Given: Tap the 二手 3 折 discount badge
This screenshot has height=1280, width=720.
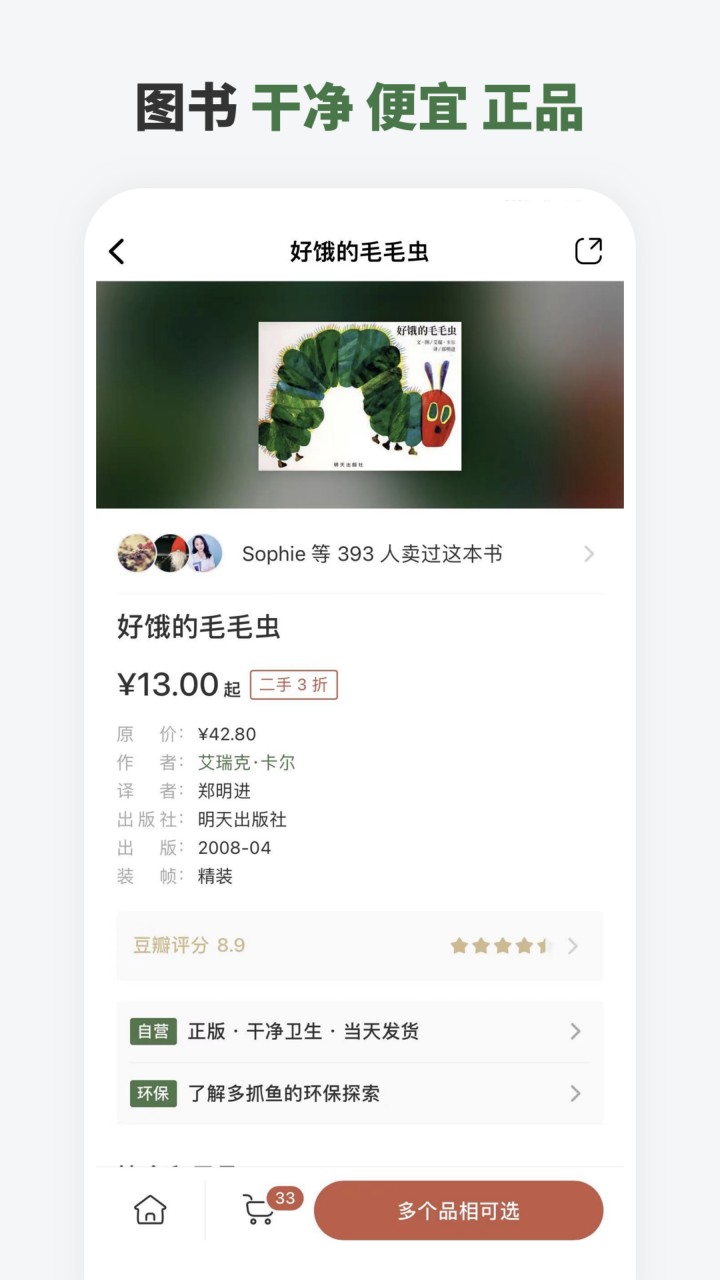Looking at the screenshot, I should pos(294,684).
